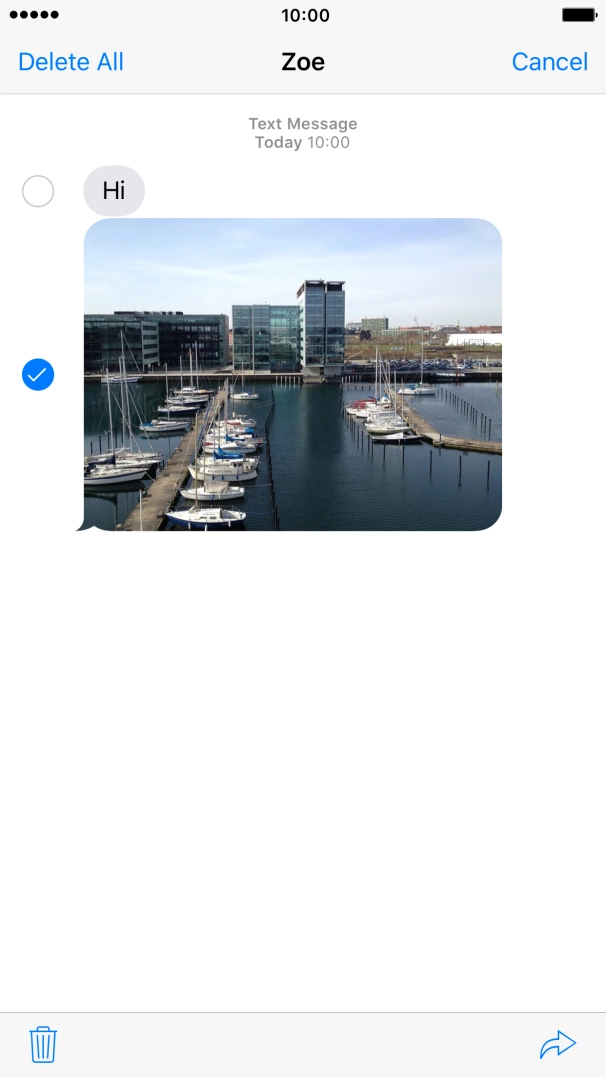Deselect the marina photo message

click(x=38, y=375)
